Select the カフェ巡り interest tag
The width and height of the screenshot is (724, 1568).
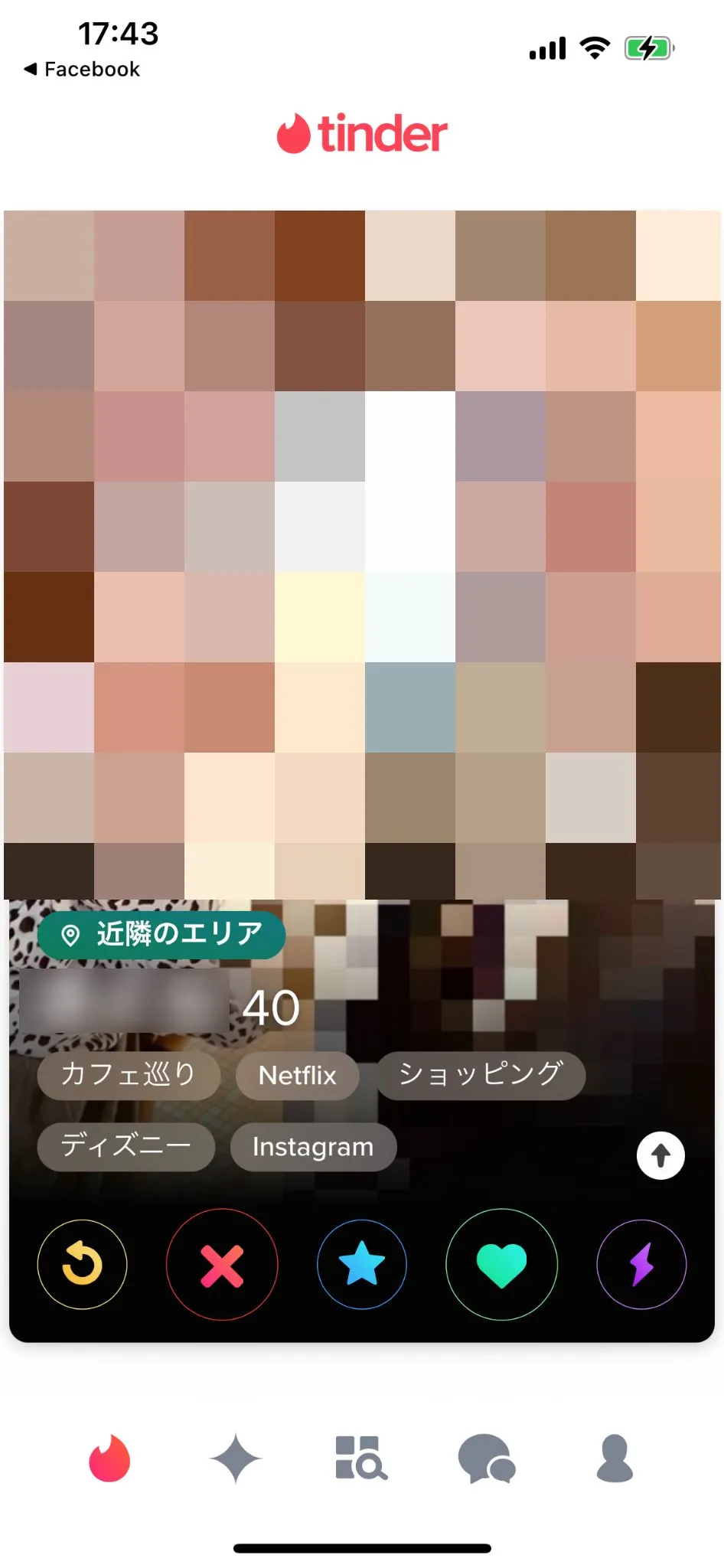(128, 1075)
